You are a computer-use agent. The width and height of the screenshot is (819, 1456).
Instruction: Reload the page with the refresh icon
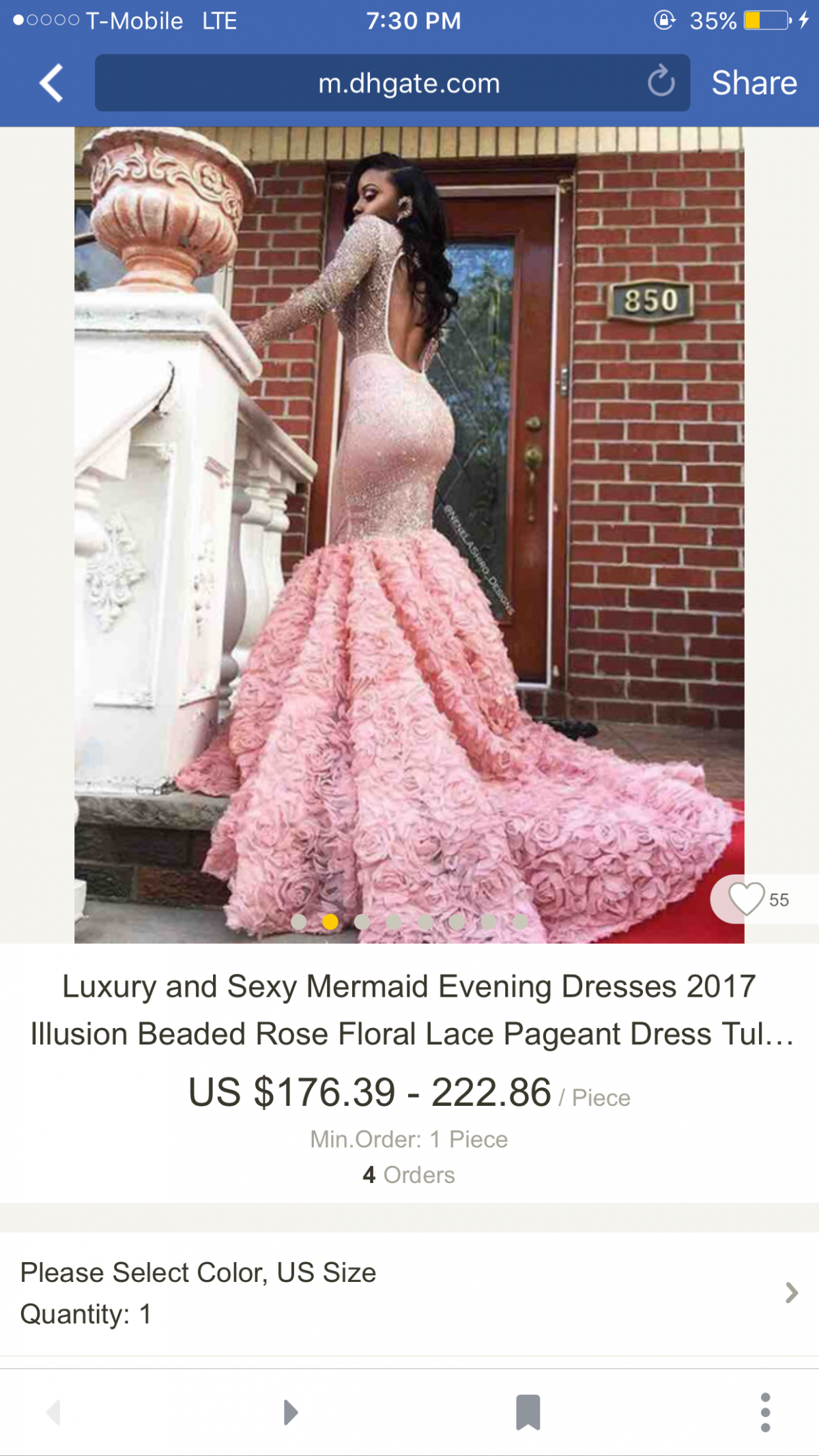point(661,82)
